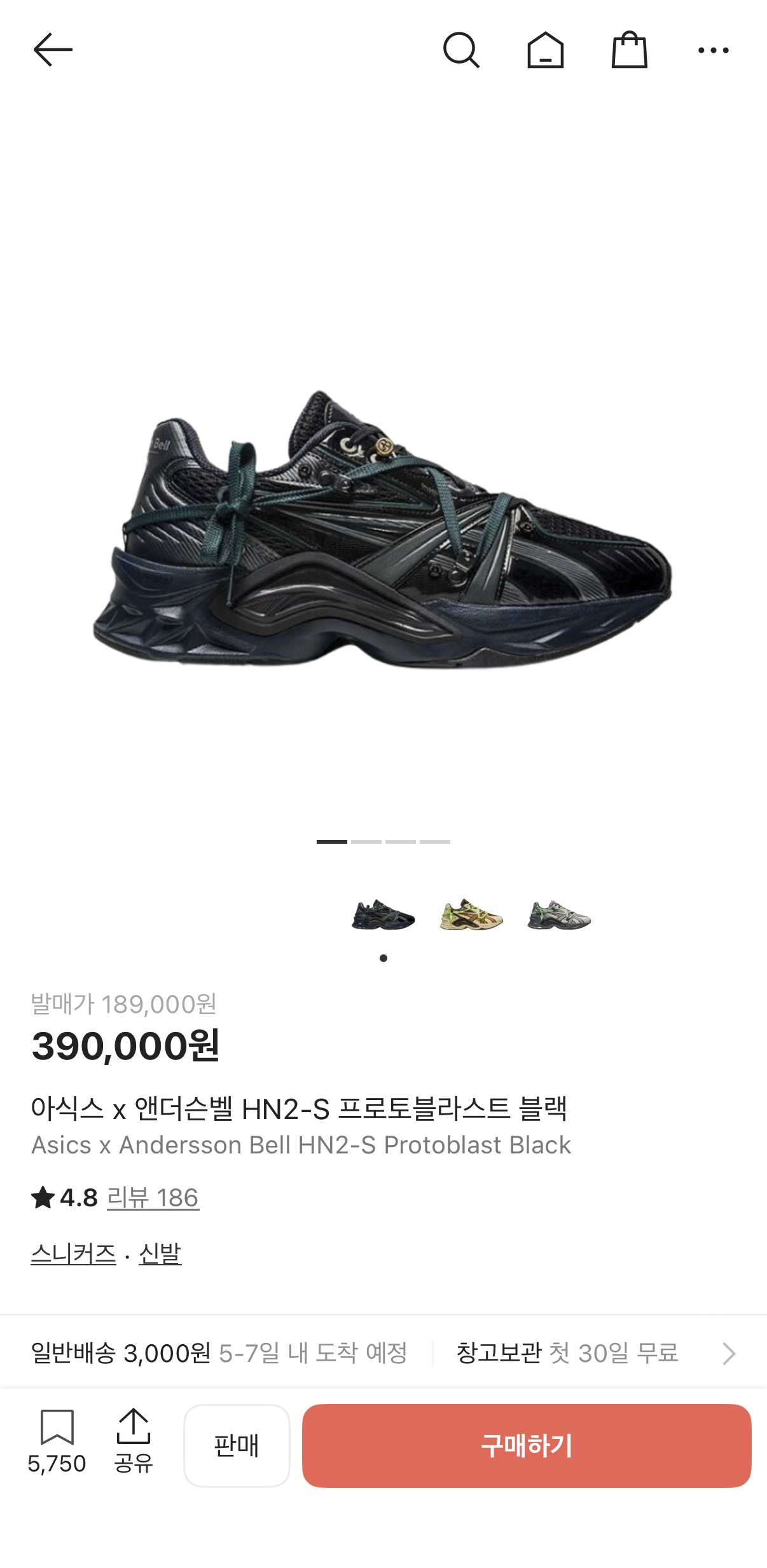Screen dimensions: 767x1568
Task: Open the 리뷰 186 reviews link
Action: tap(153, 1198)
